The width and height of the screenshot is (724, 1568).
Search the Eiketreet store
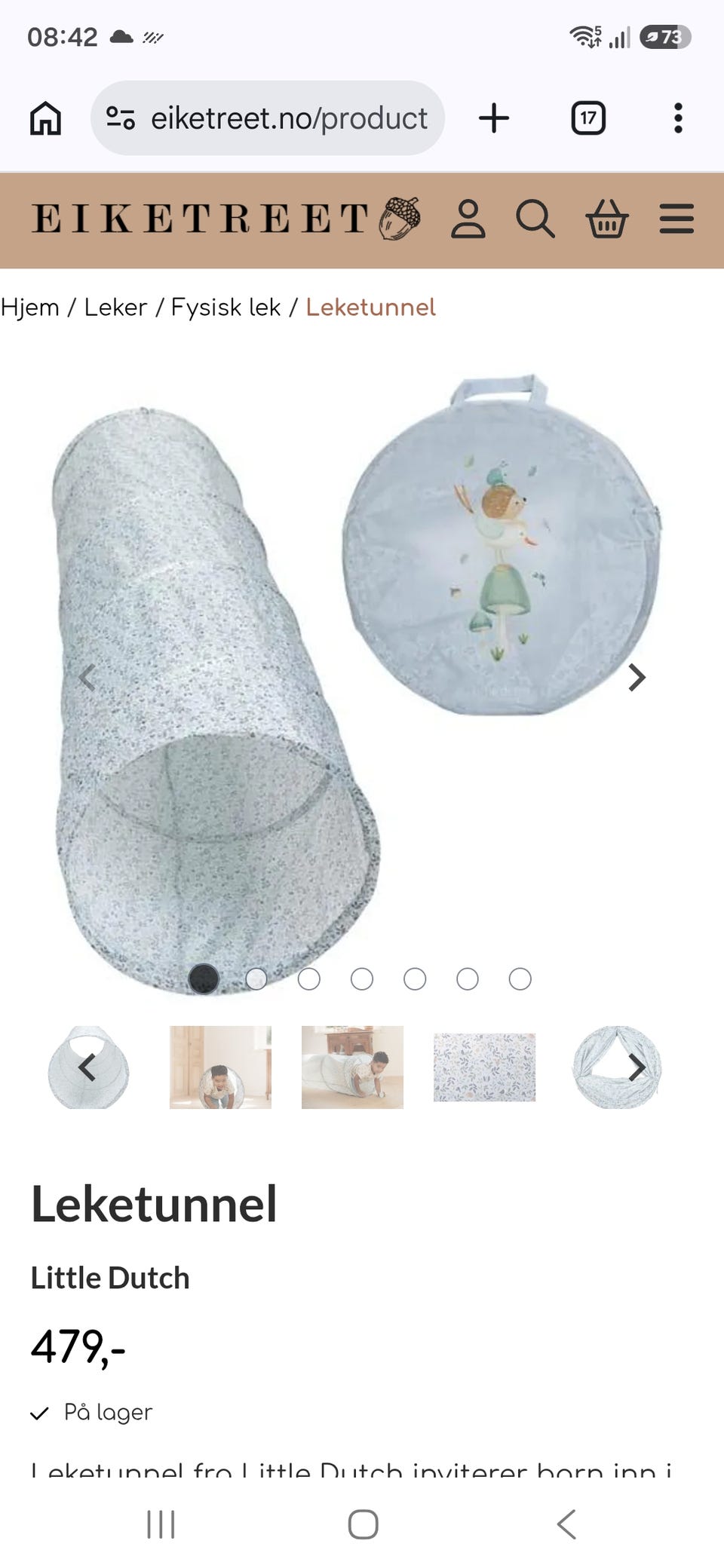tap(535, 219)
